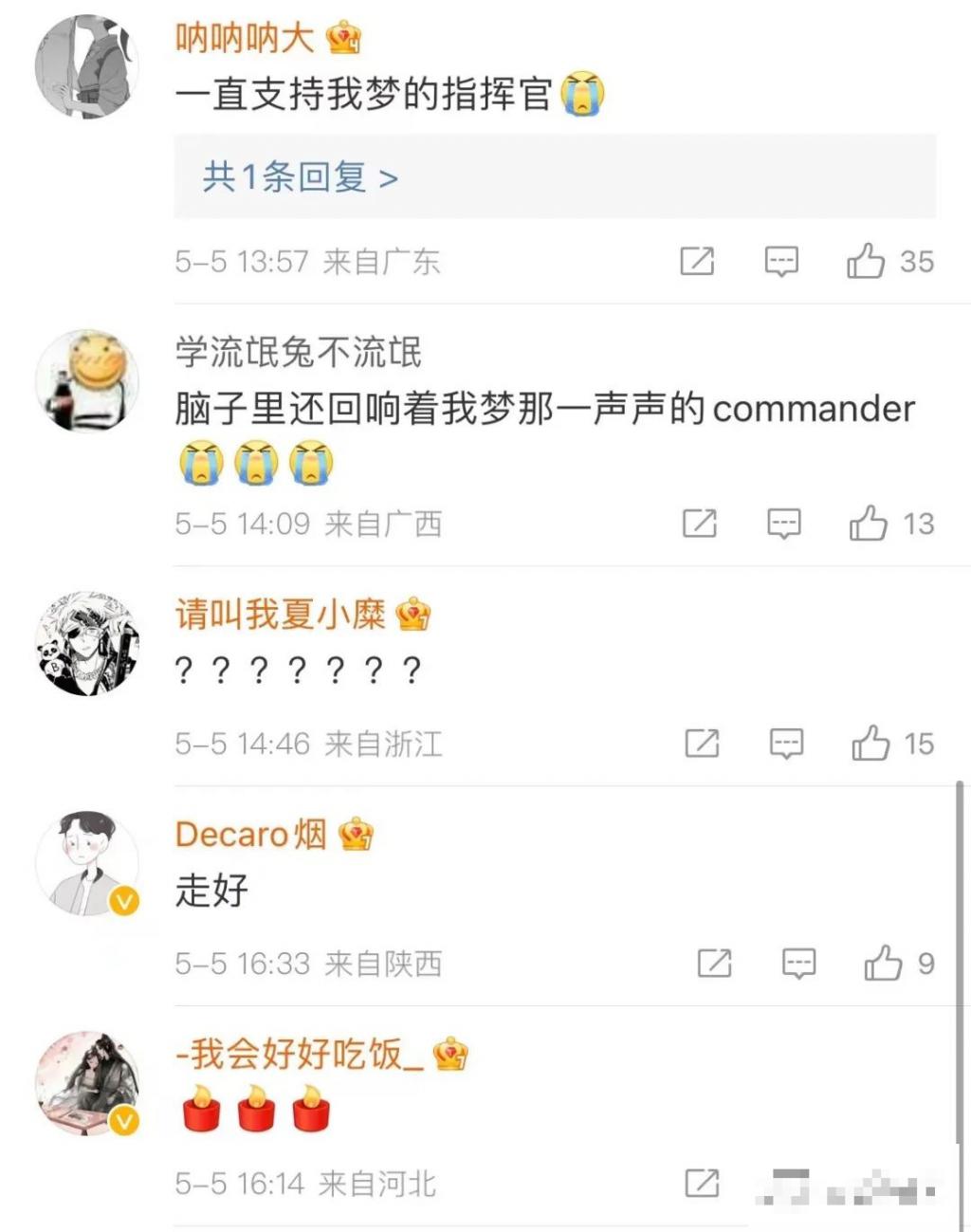This screenshot has height=1232, width=971.
Task: Repost 学流氓兔不流氓's comment
Action: (x=700, y=524)
